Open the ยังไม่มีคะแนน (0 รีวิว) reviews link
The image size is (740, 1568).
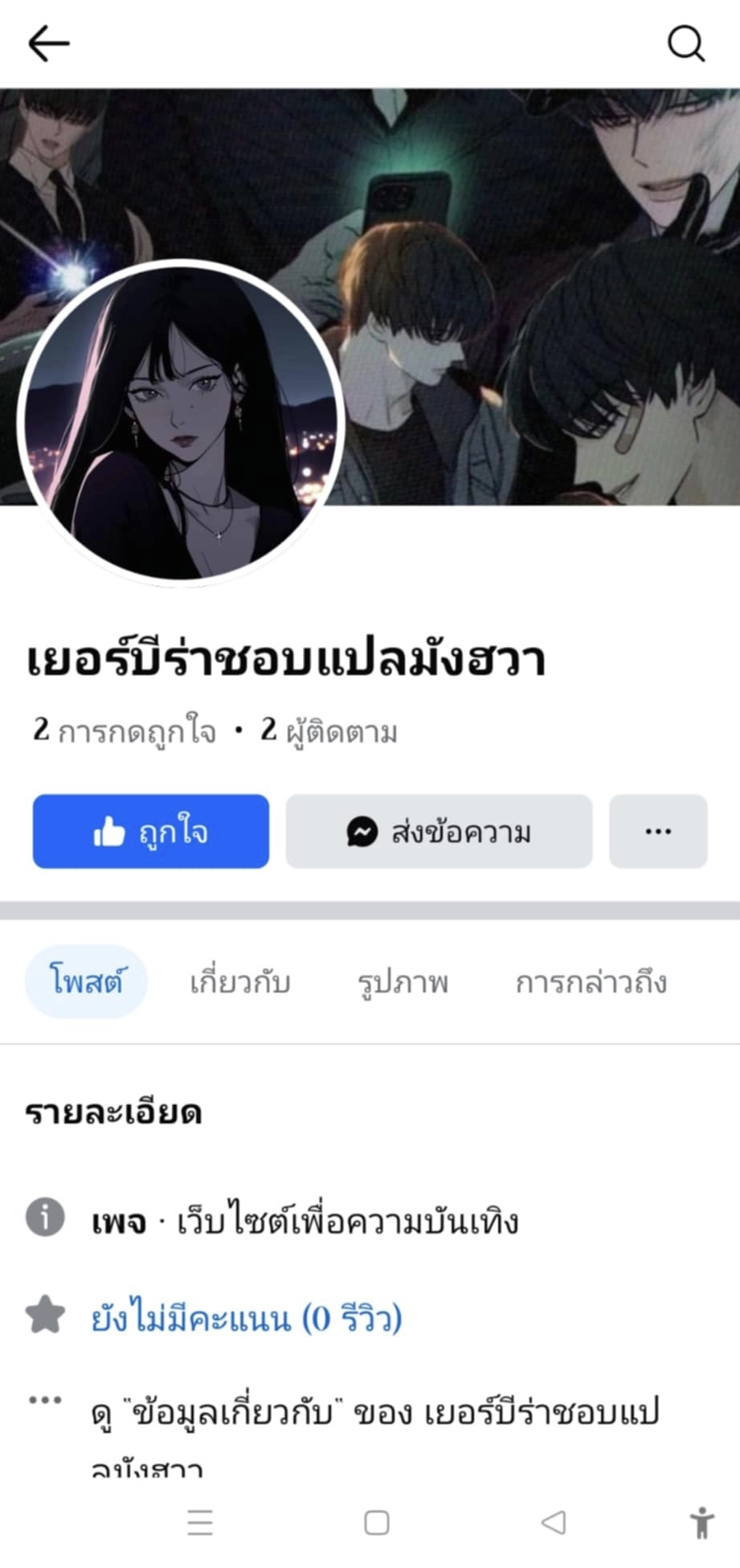point(246,1319)
